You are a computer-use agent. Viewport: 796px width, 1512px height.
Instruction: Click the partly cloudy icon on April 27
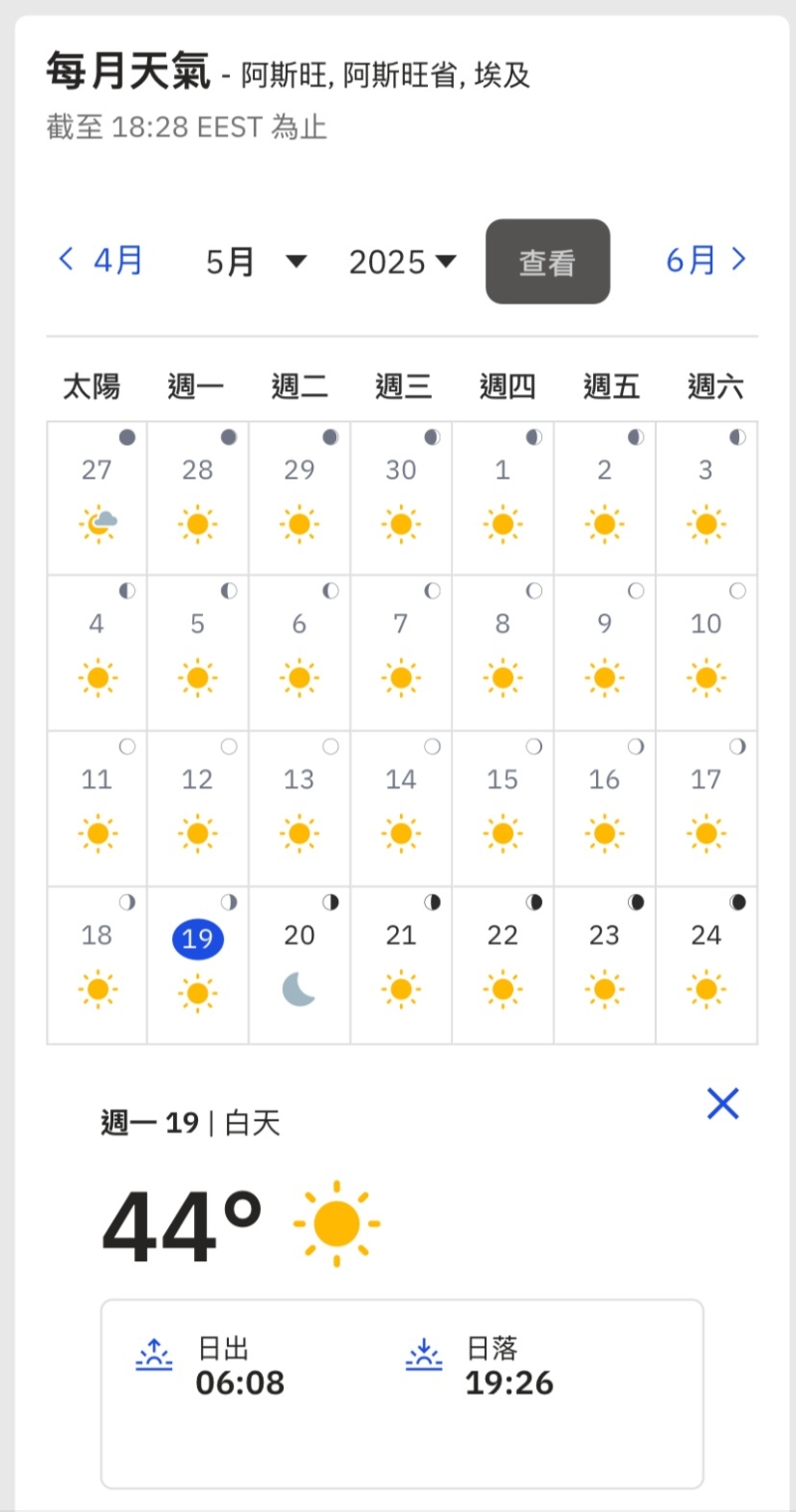pyautogui.click(x=97, y=523)
